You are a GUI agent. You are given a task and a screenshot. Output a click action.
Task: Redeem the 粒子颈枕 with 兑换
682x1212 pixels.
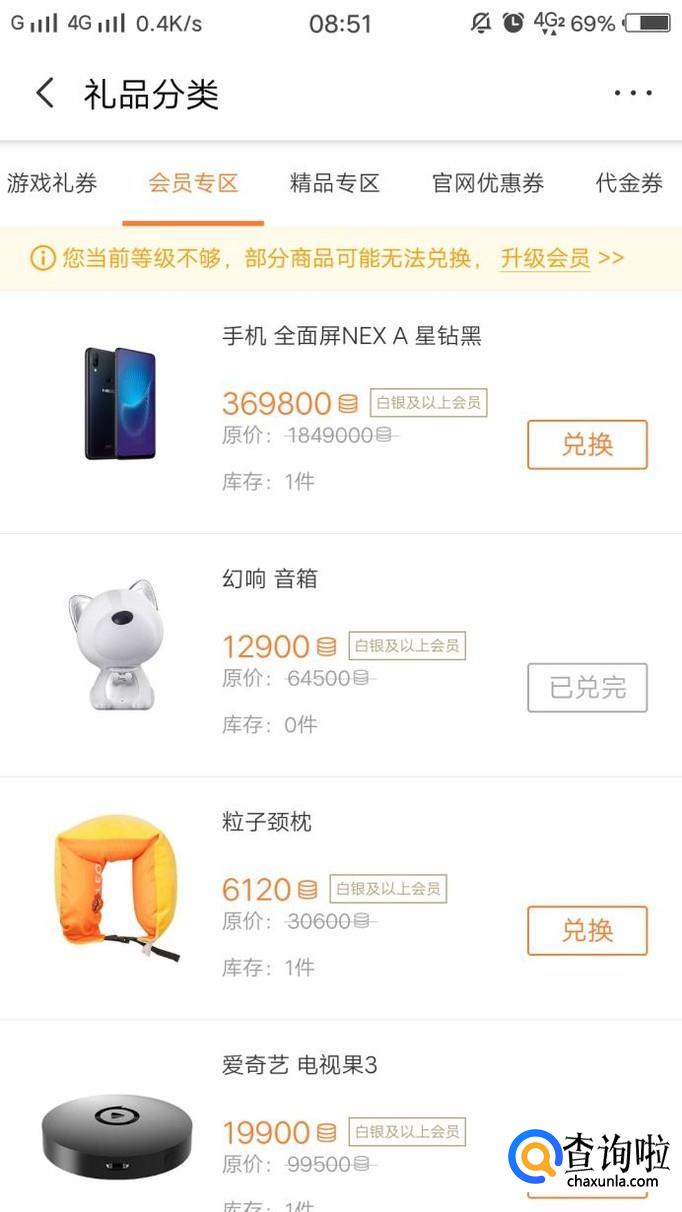click(587, 931)
